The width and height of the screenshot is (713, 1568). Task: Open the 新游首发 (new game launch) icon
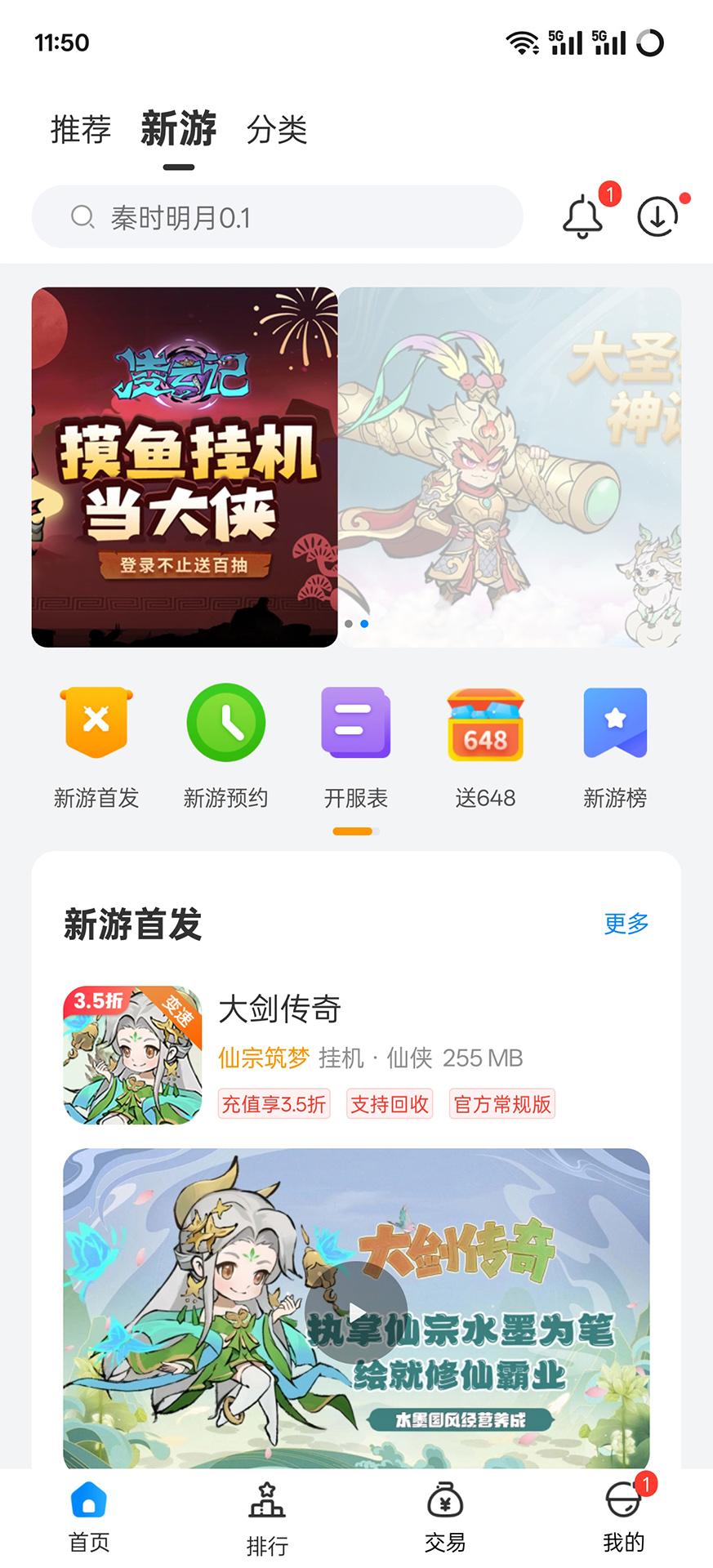click(x=96, y=723)
